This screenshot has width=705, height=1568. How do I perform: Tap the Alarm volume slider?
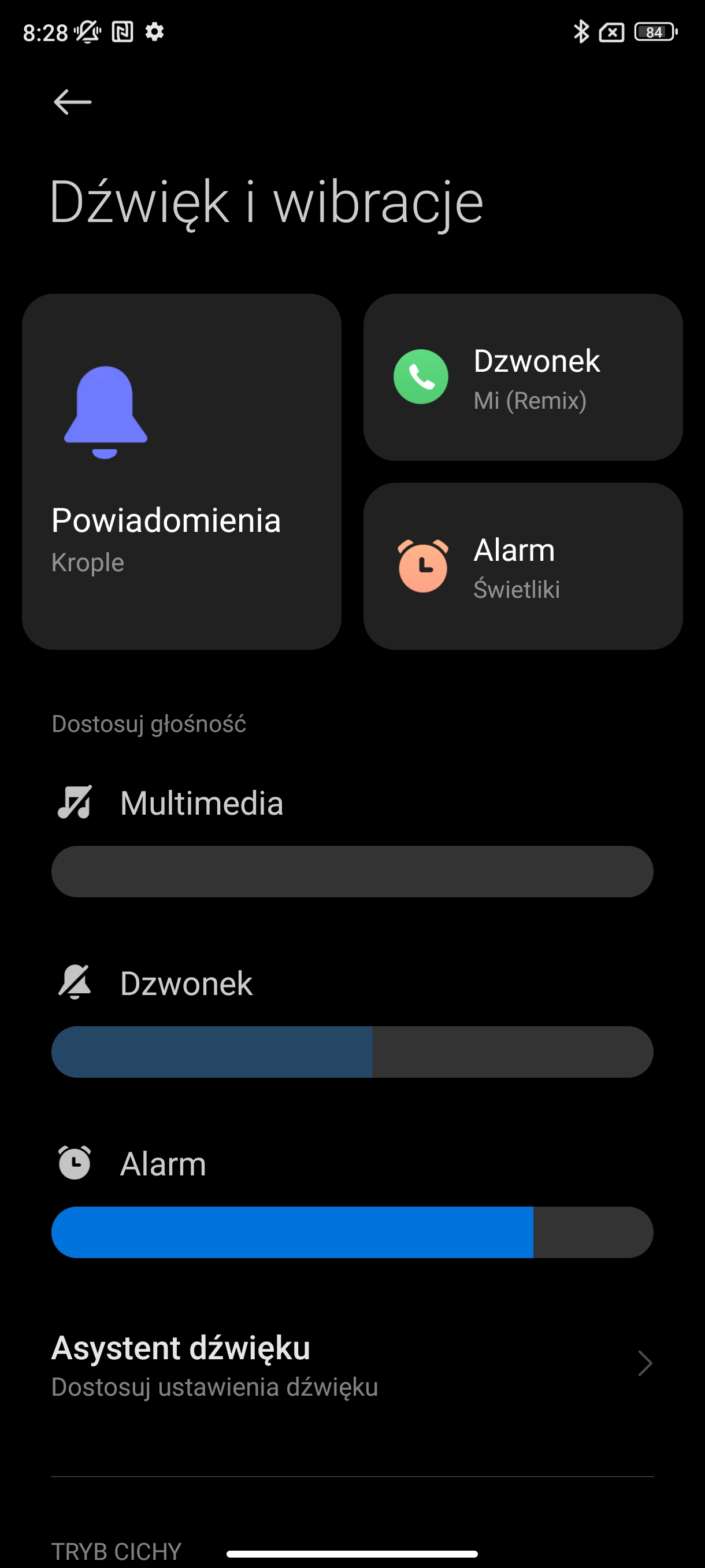click(352, 1232)
